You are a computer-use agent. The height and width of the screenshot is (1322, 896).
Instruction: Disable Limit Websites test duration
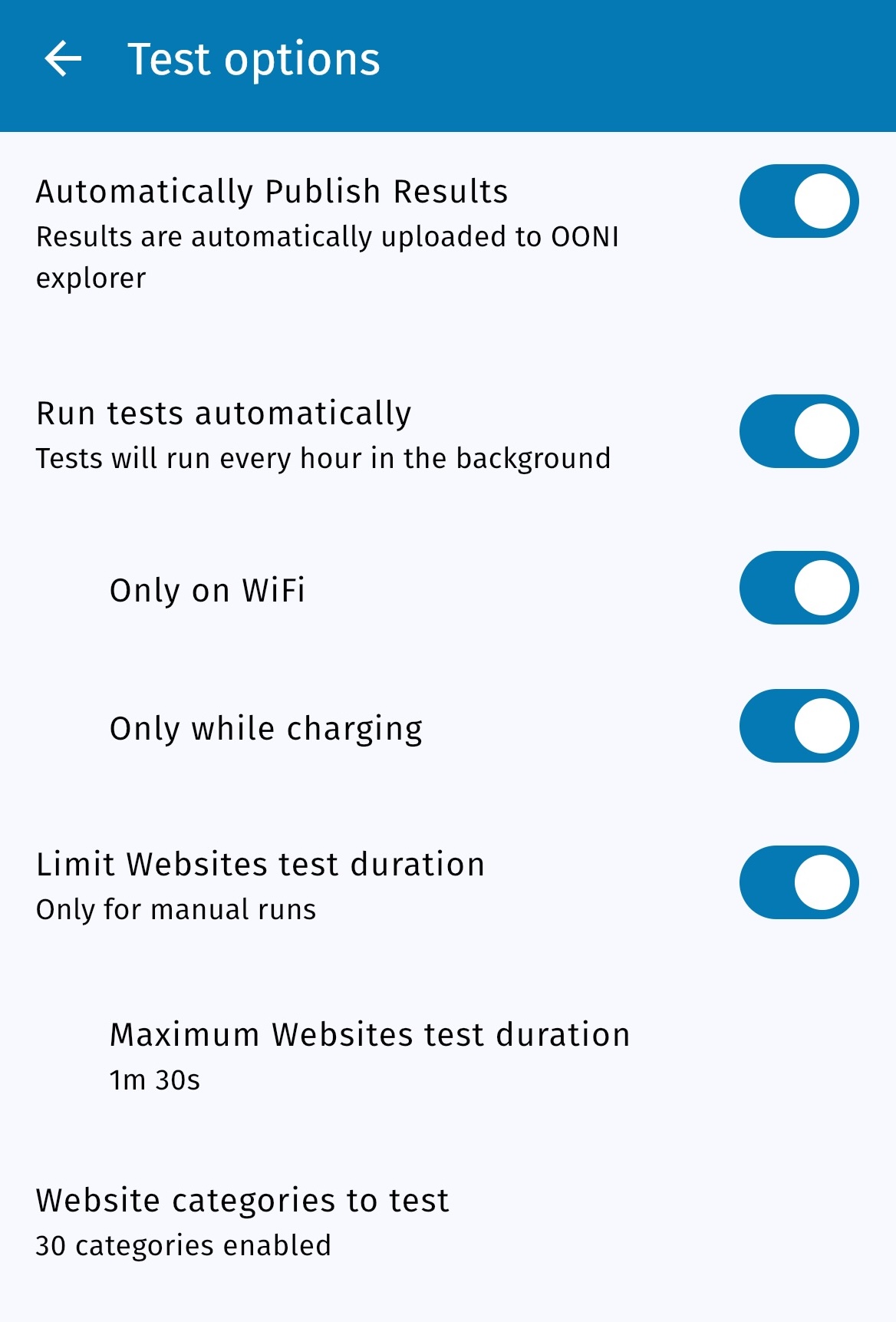pos(799,882)
